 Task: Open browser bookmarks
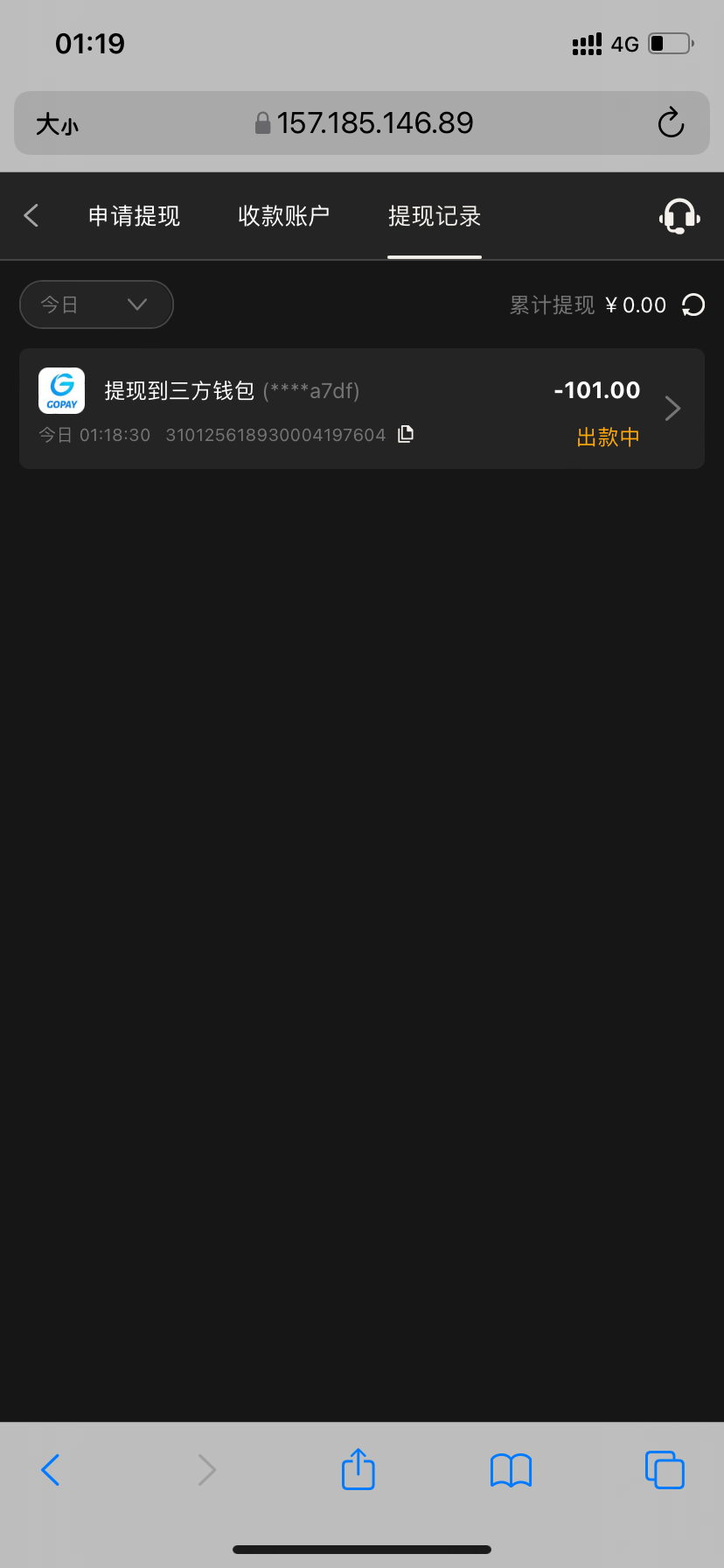(511, 1470)
